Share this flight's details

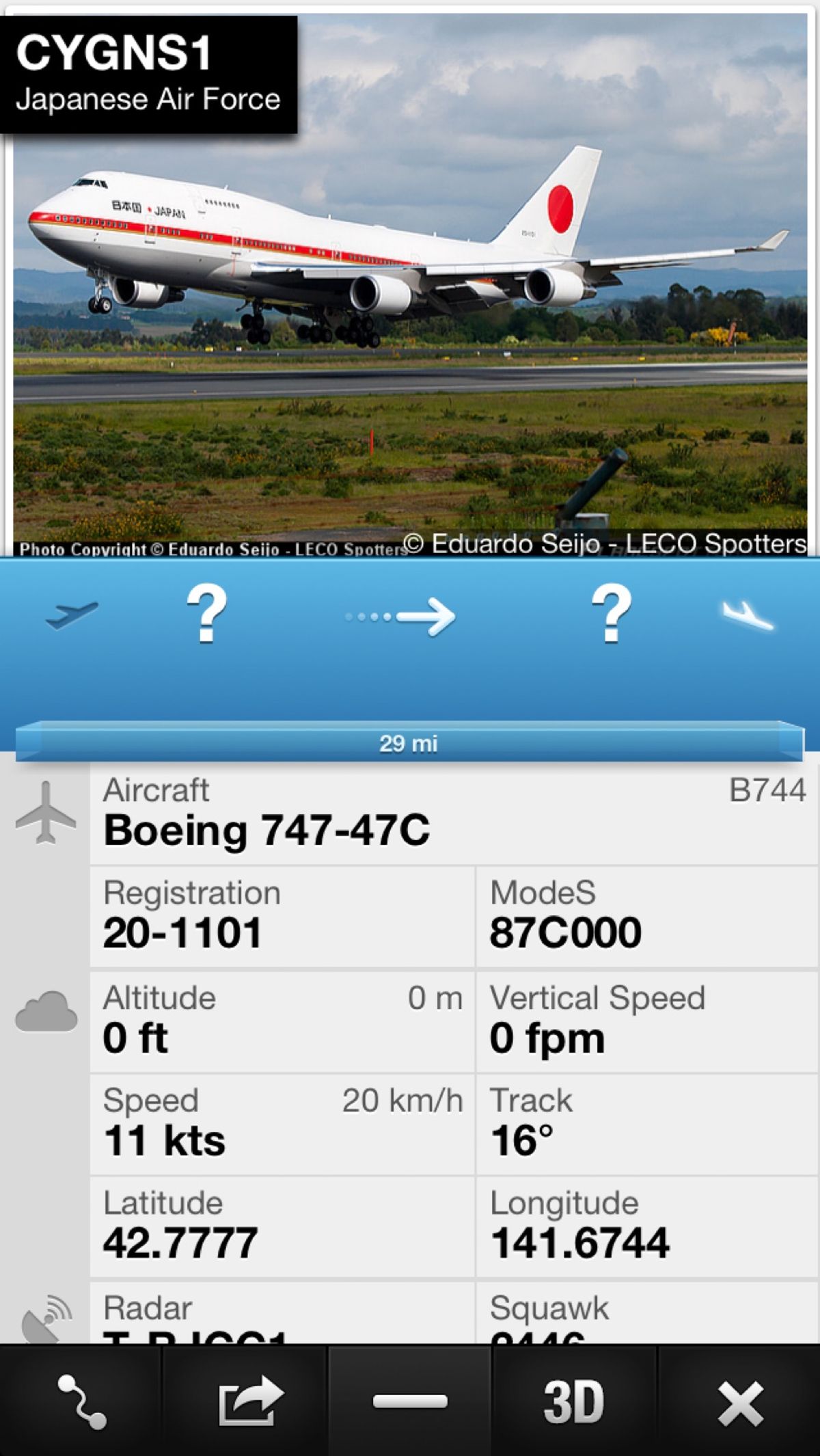[x=249, y=1403]
